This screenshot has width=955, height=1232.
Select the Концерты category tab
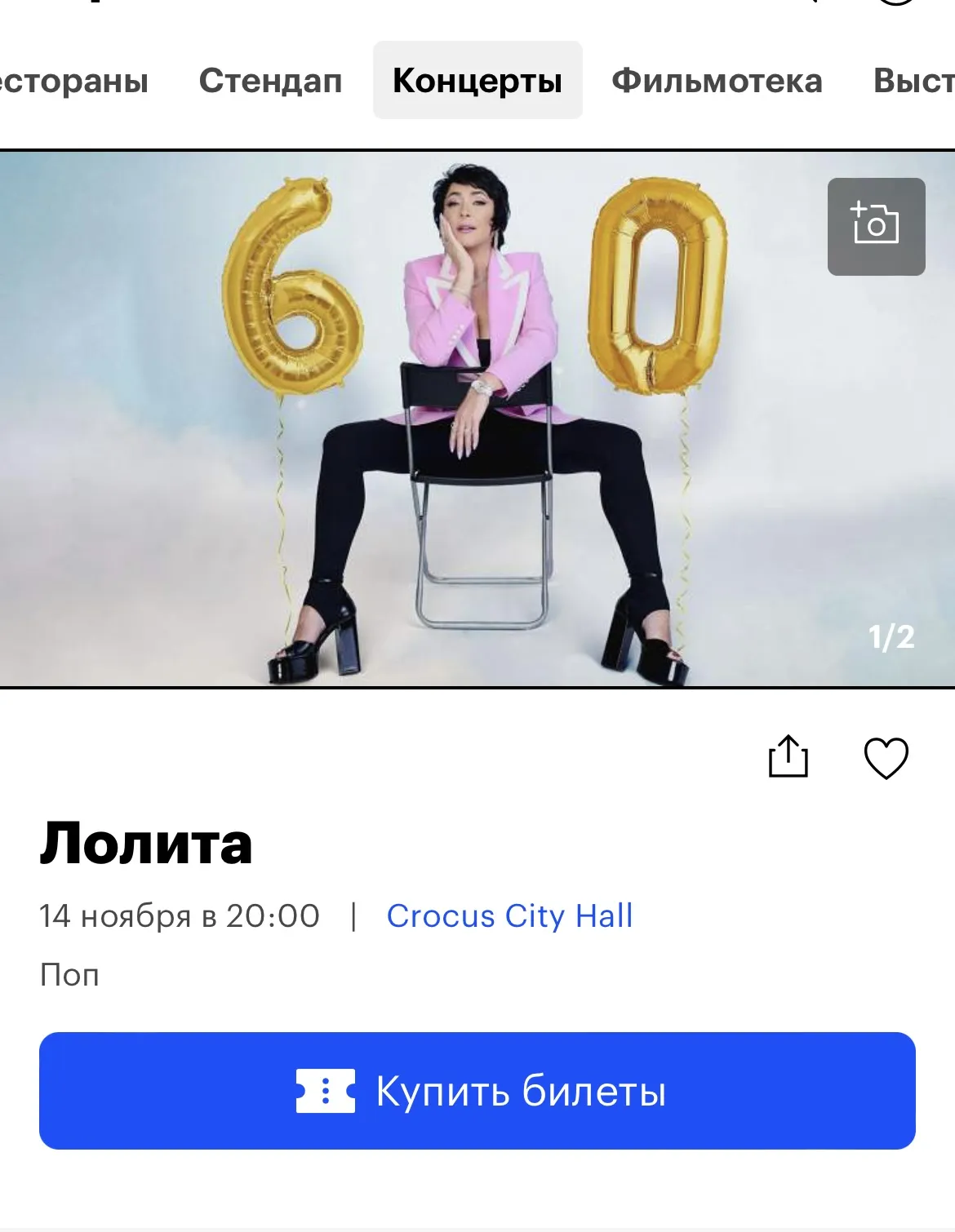(x=478, y=80)
